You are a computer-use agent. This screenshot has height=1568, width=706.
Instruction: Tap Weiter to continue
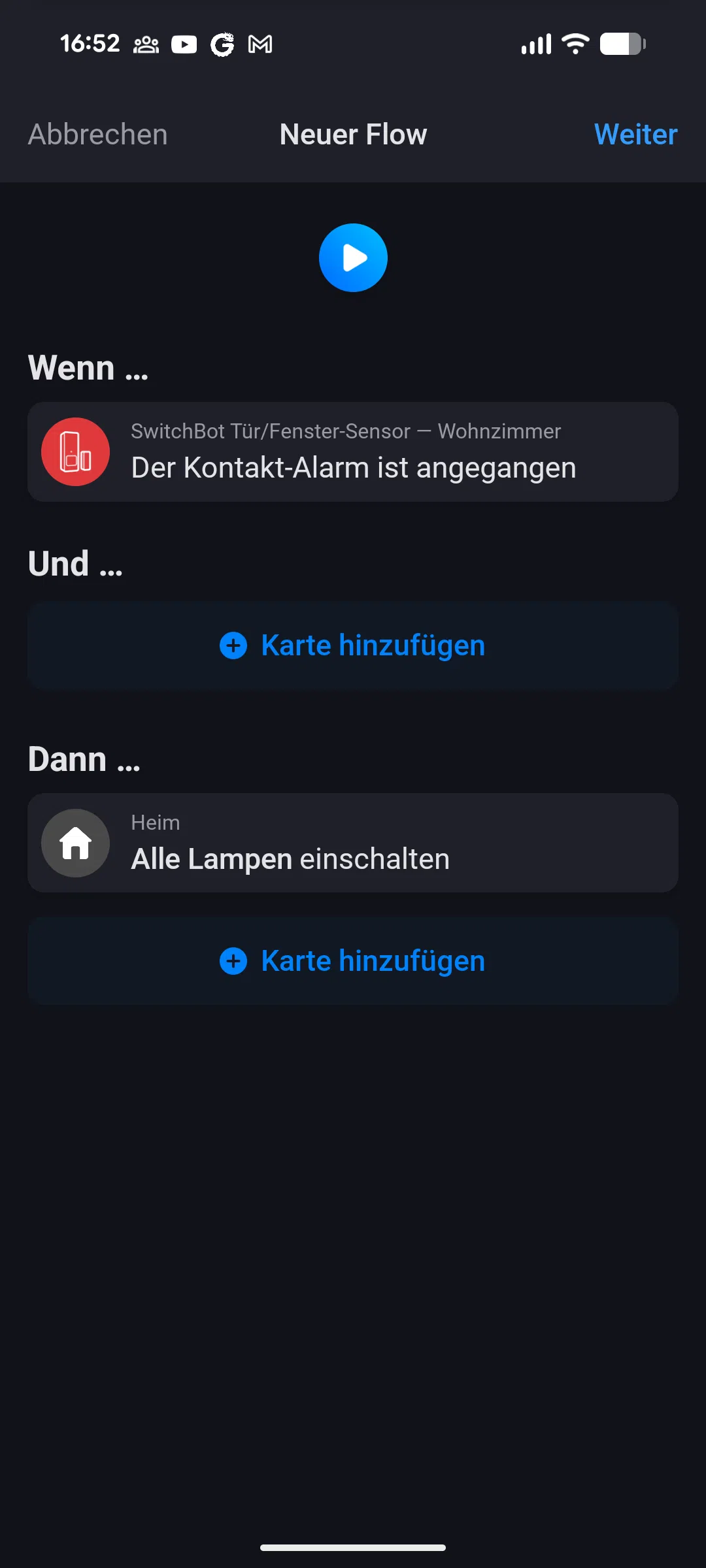click(x=635, y=135)
